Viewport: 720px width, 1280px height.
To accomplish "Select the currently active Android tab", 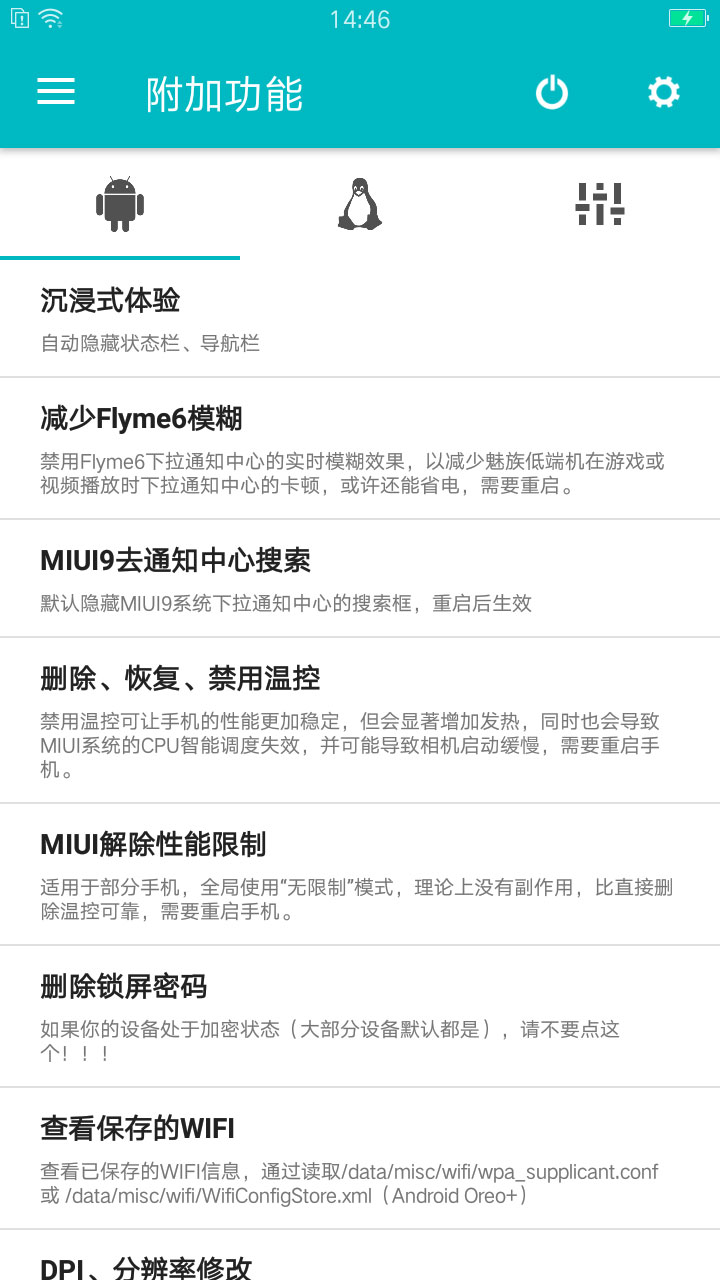I will pos(119,203).
